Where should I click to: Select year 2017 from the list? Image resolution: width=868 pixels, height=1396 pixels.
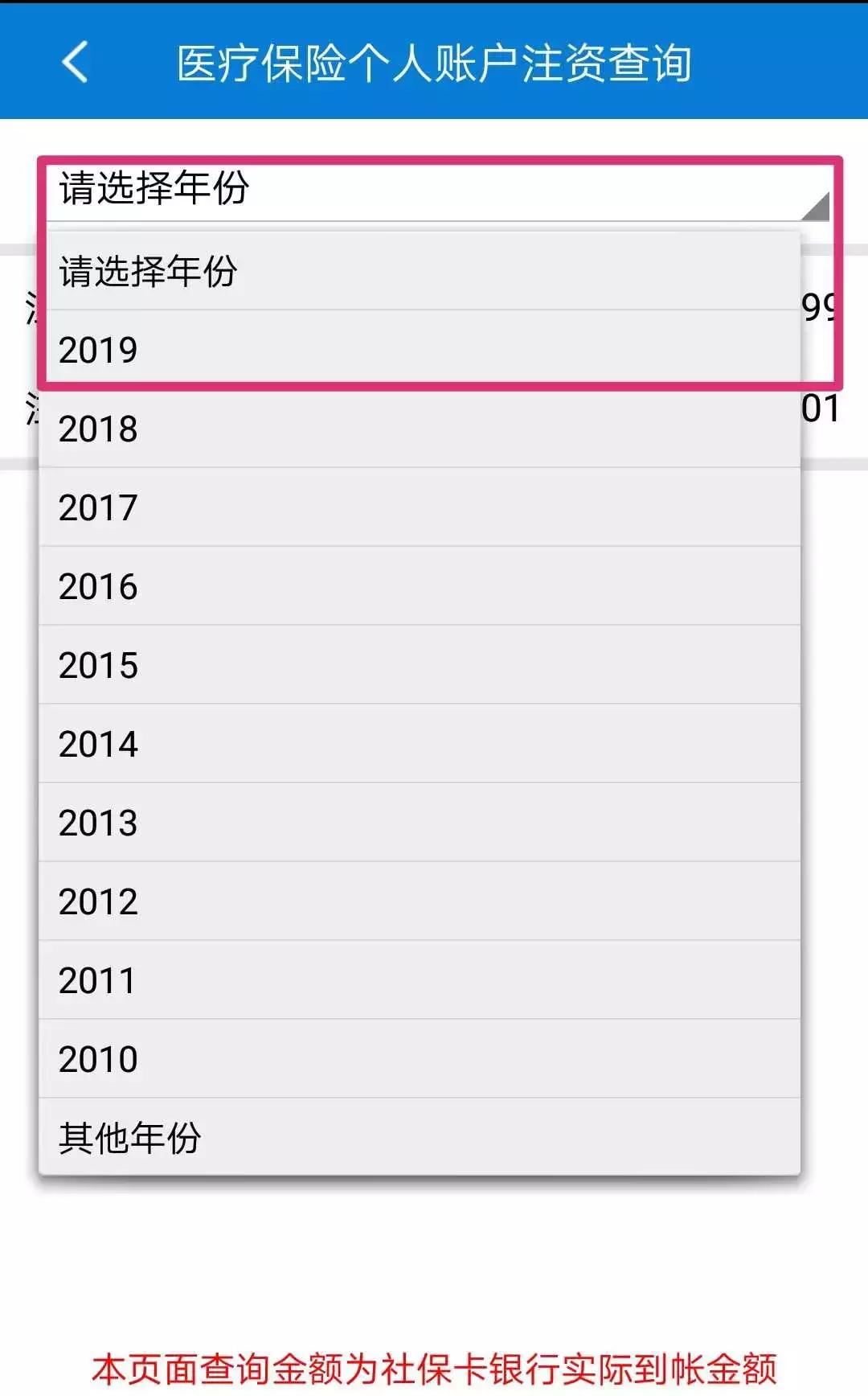click(x=98, y=507)
